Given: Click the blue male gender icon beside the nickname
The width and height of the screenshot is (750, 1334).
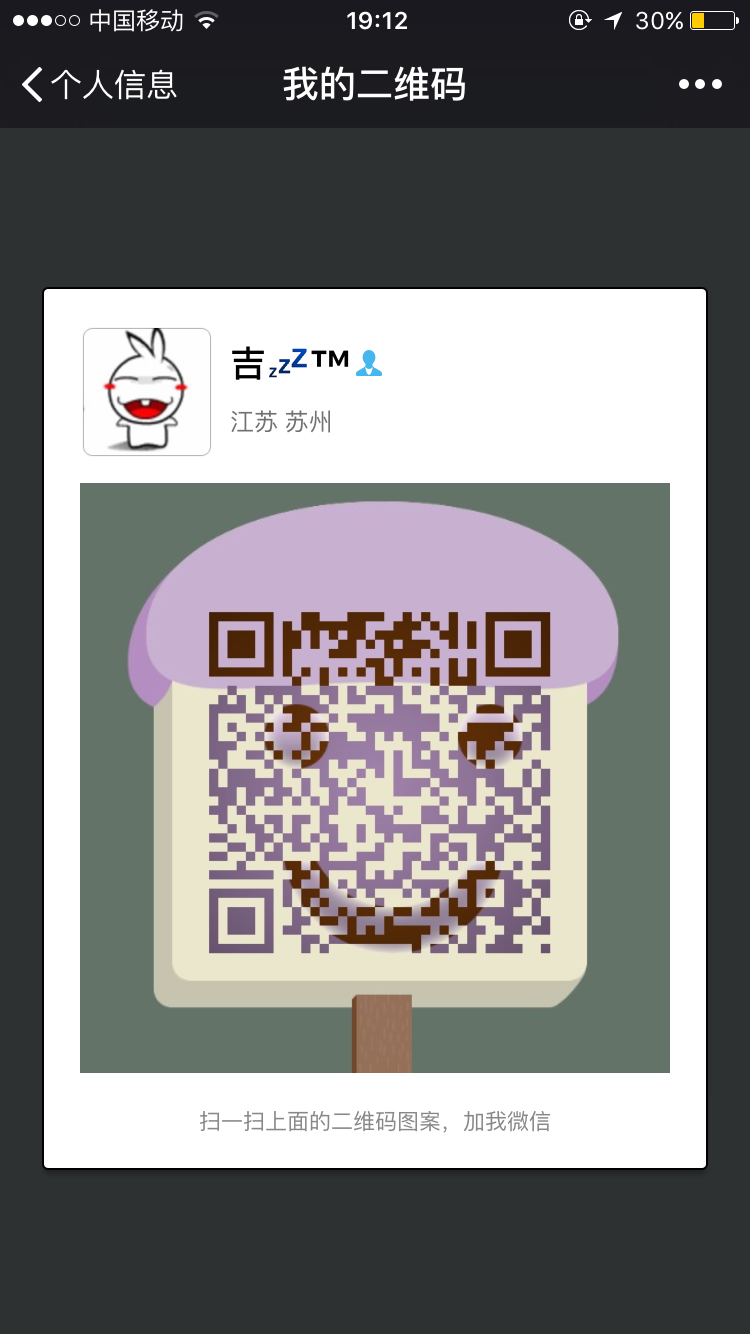Looking at the screenshot, I should [370, 364].
